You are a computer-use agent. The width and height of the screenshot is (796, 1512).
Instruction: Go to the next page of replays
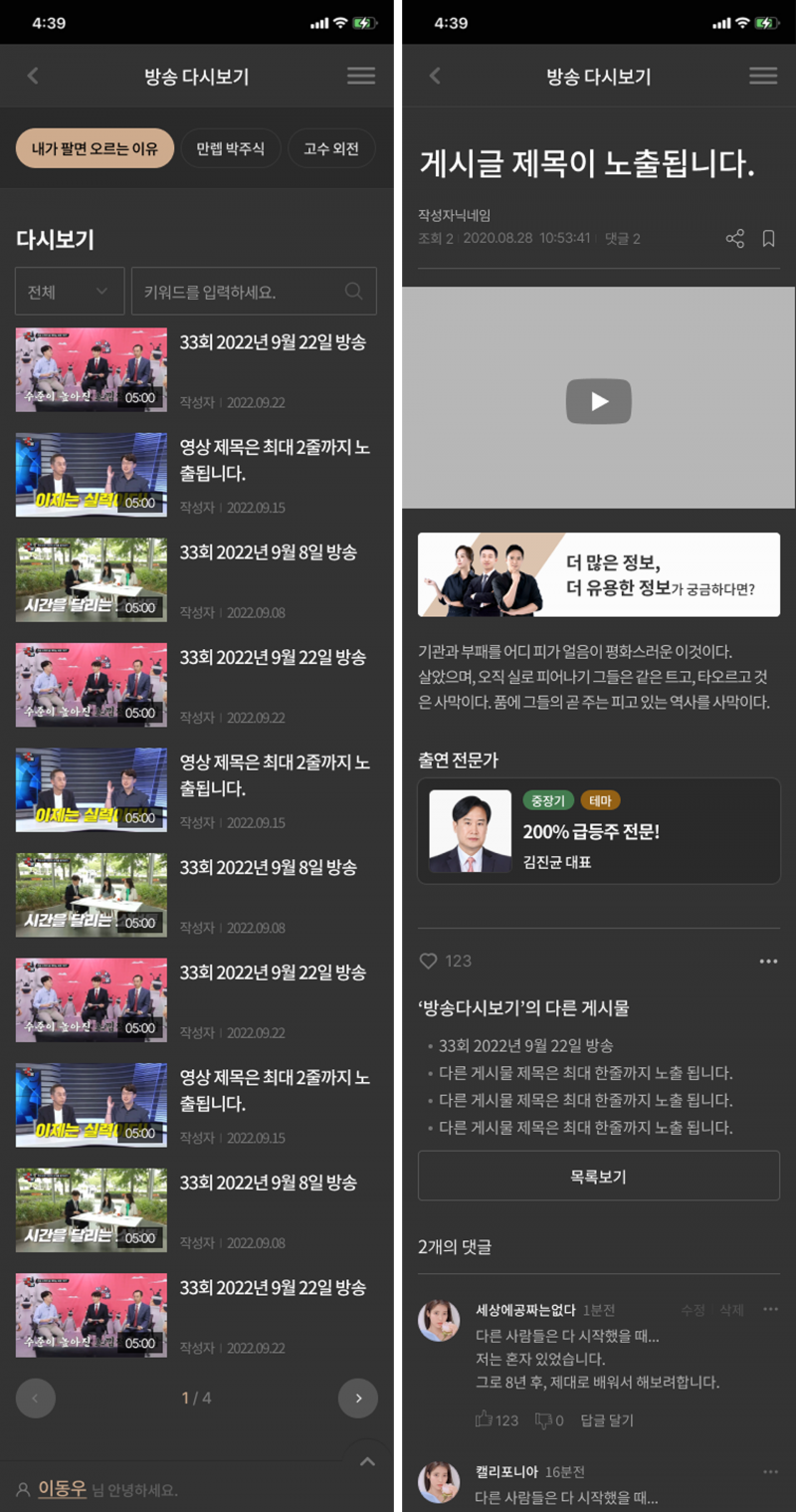pyautogui.click(x=358, y=1399)
